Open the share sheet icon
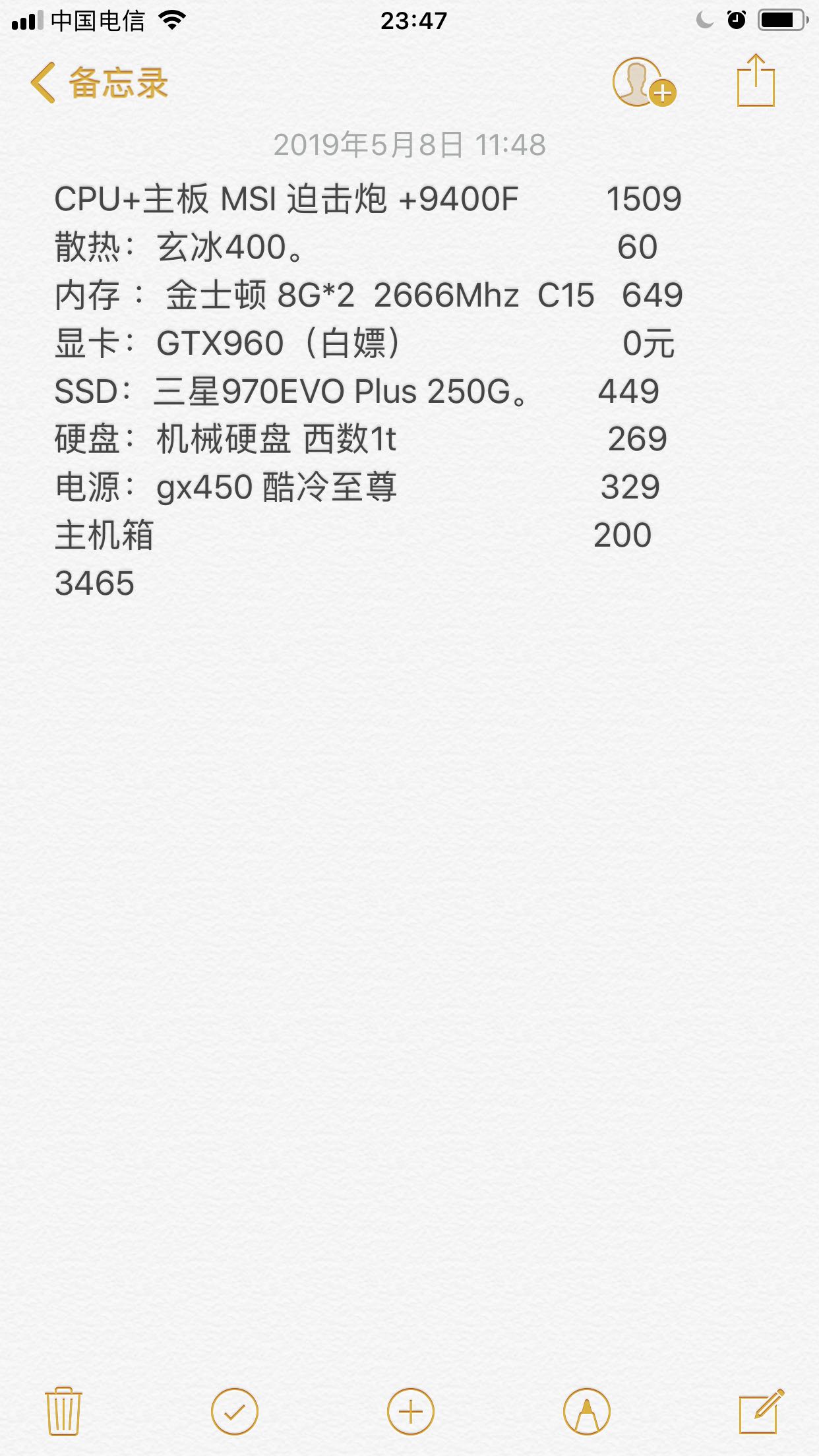This screenshot has height=1456, width=819. (756, 80)
